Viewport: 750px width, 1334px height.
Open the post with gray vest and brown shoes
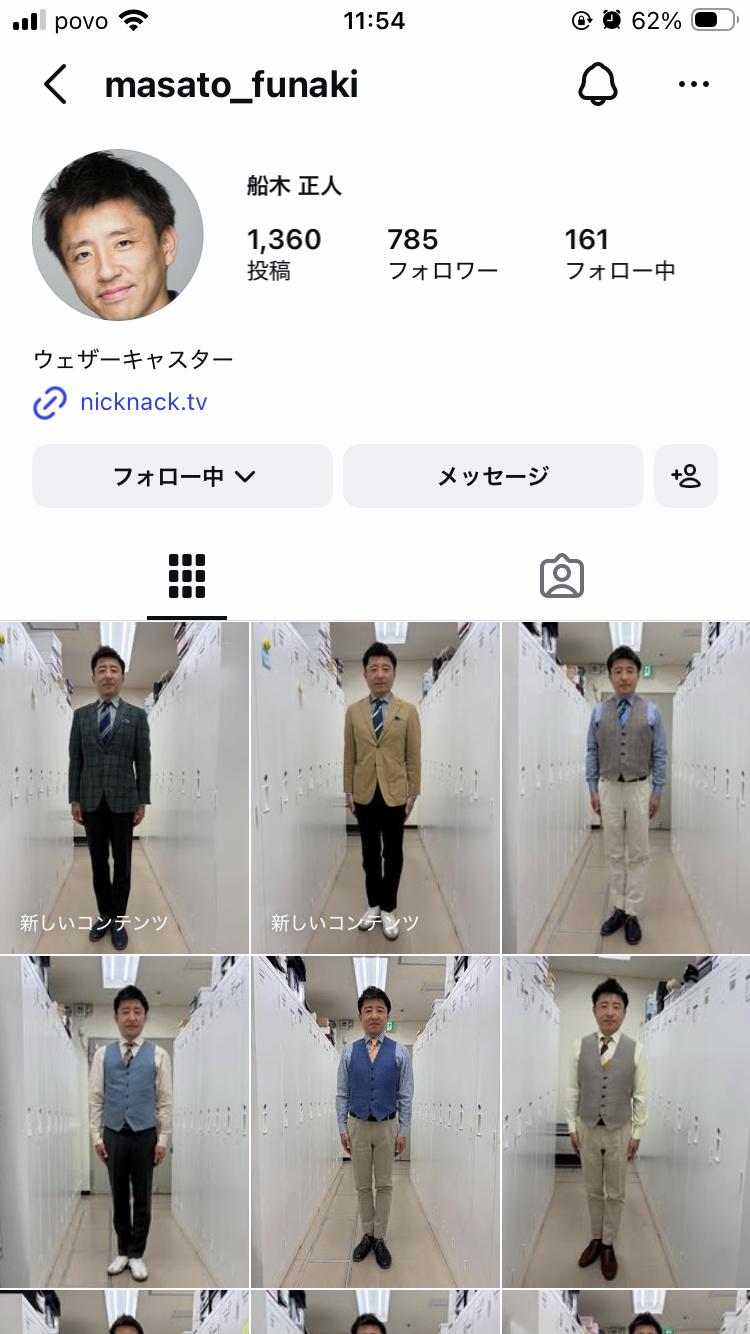pyautogui.click(x=626, y=1121)
